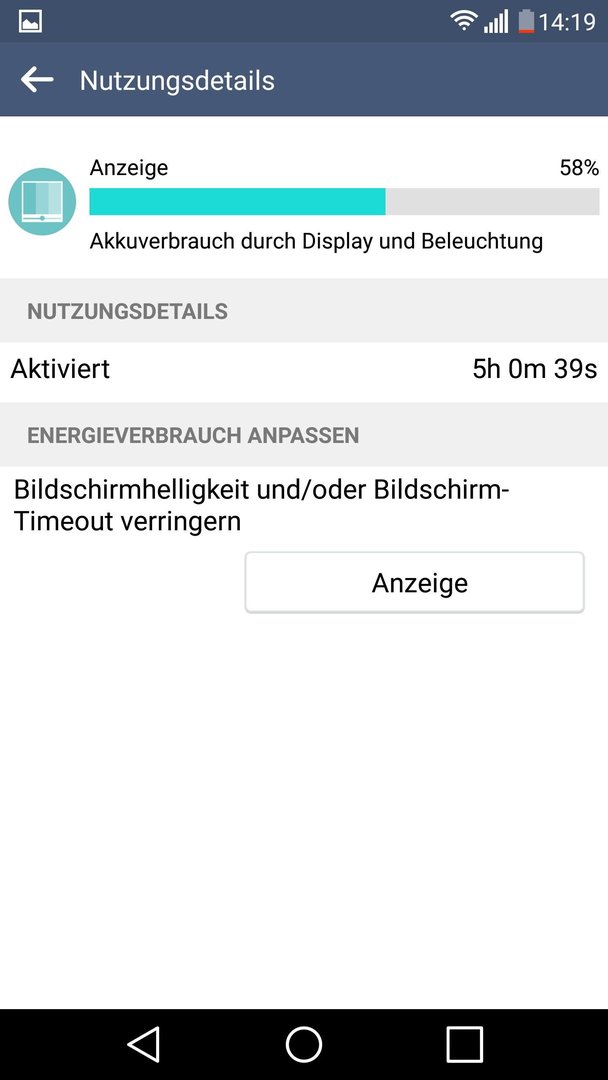Open the recent apps overview

(x=464, y=1044)
